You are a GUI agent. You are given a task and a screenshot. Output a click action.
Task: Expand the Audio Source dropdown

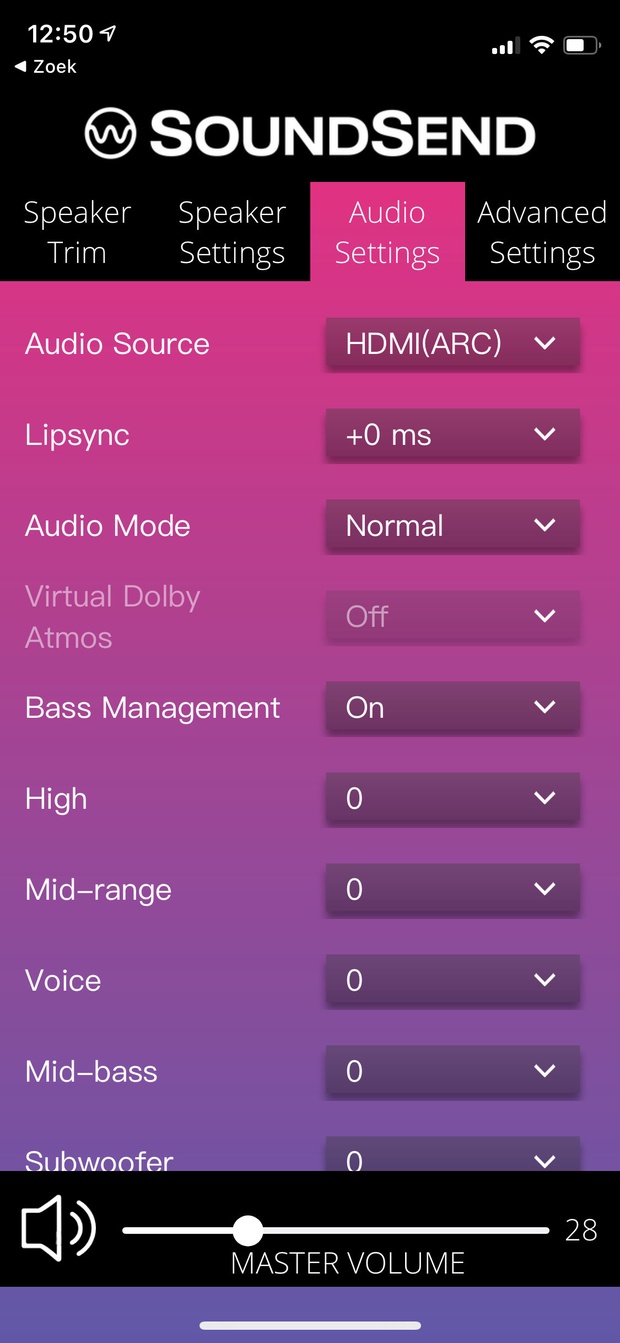point(452,344)
